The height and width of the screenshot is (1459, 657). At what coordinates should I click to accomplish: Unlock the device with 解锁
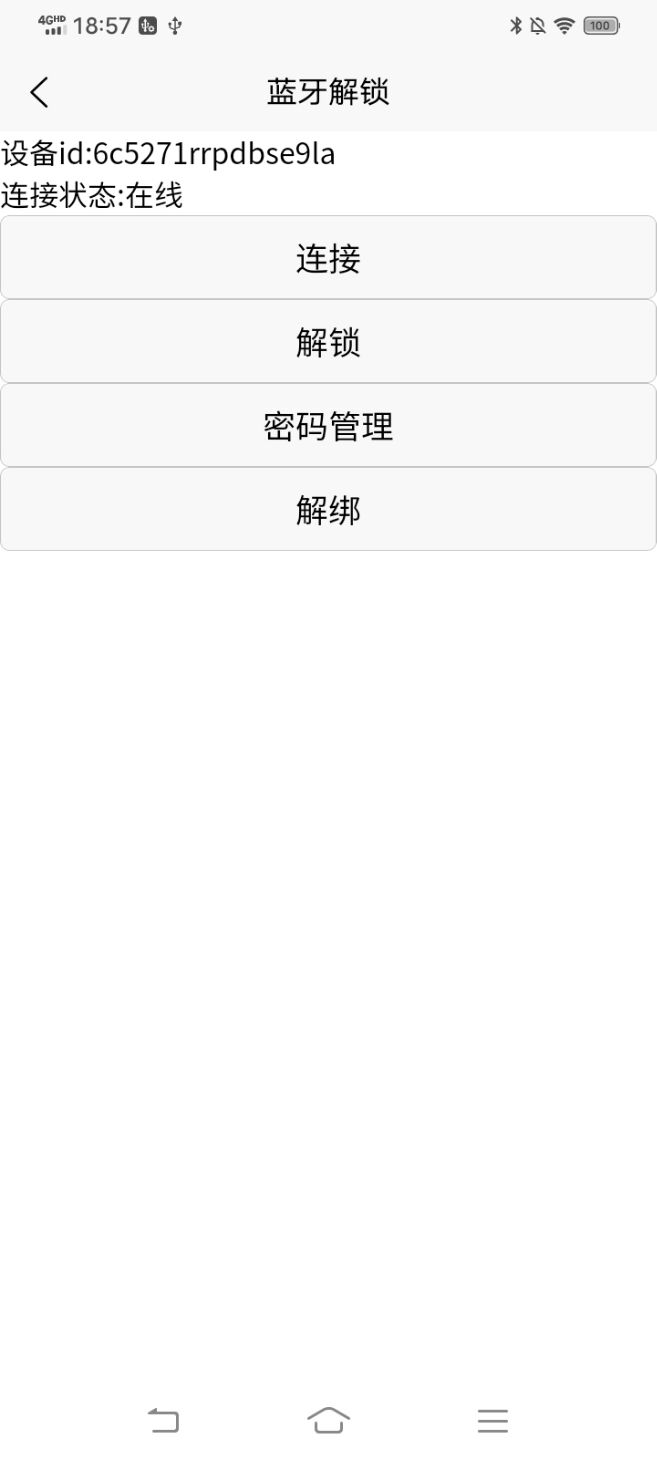coord(328,342)
